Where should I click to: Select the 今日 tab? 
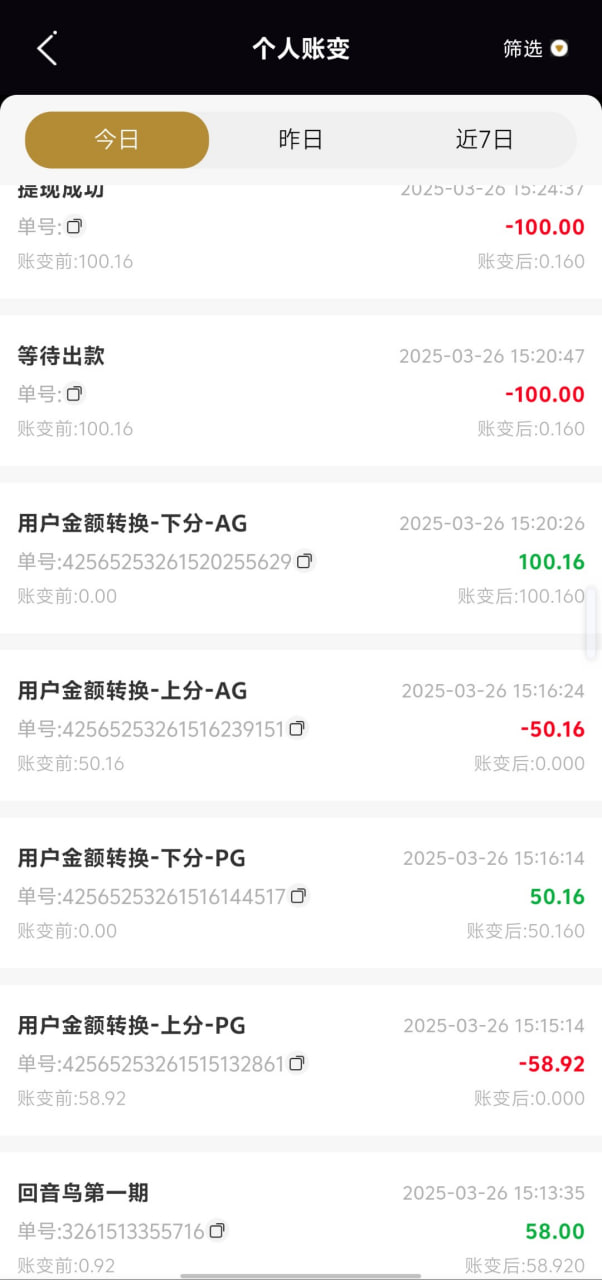[117, 139]
